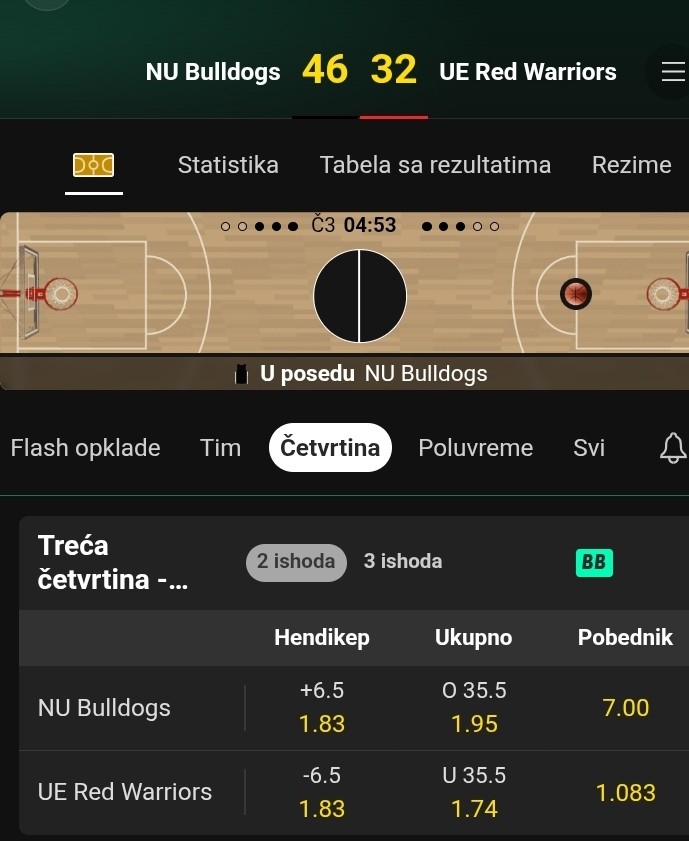Bet NU Bulldogs +6.5 handicap at 1.83
The image size is (689, 841).
322,707
